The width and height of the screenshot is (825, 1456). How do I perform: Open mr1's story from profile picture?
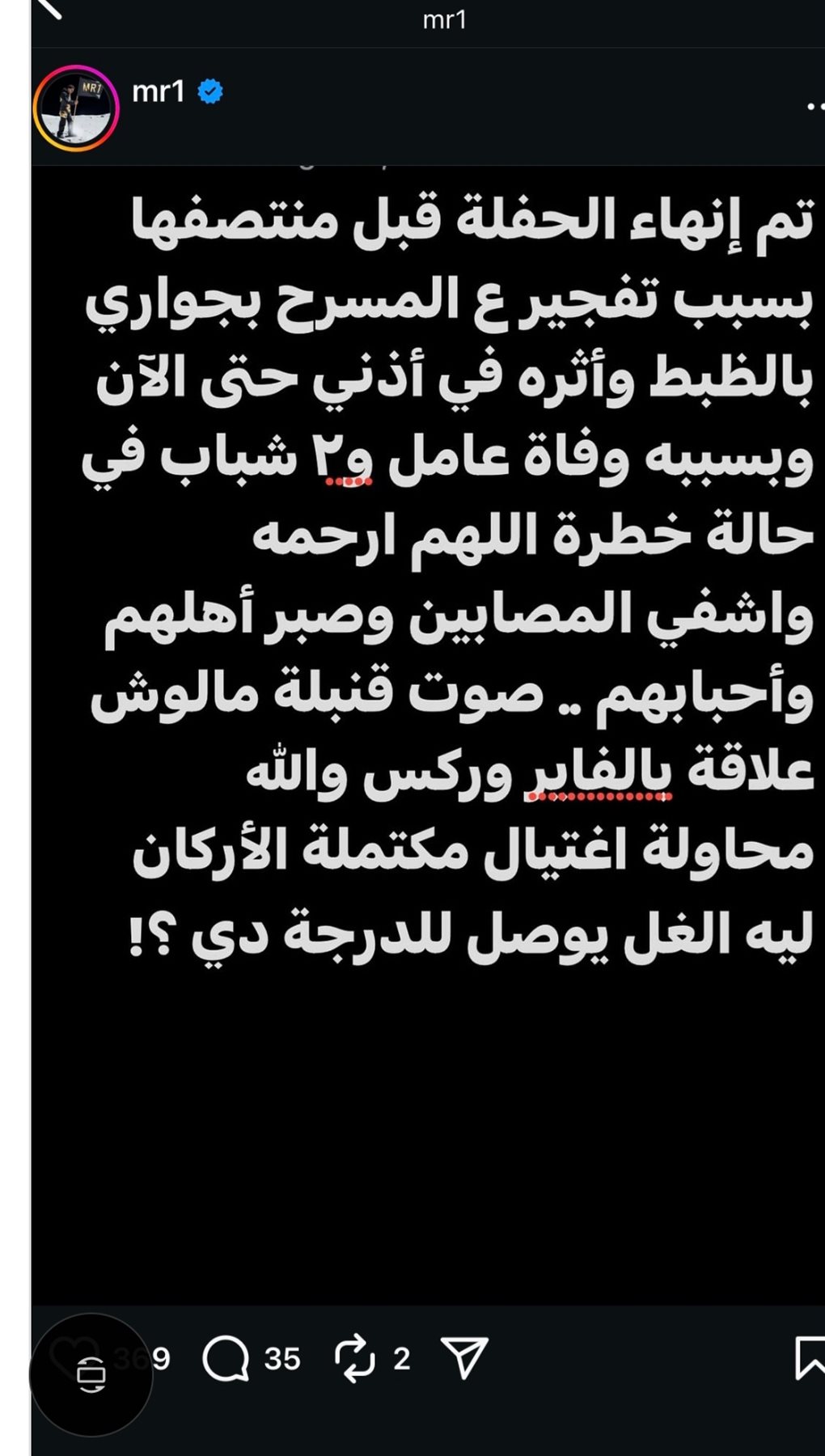(x=76, y=108)
